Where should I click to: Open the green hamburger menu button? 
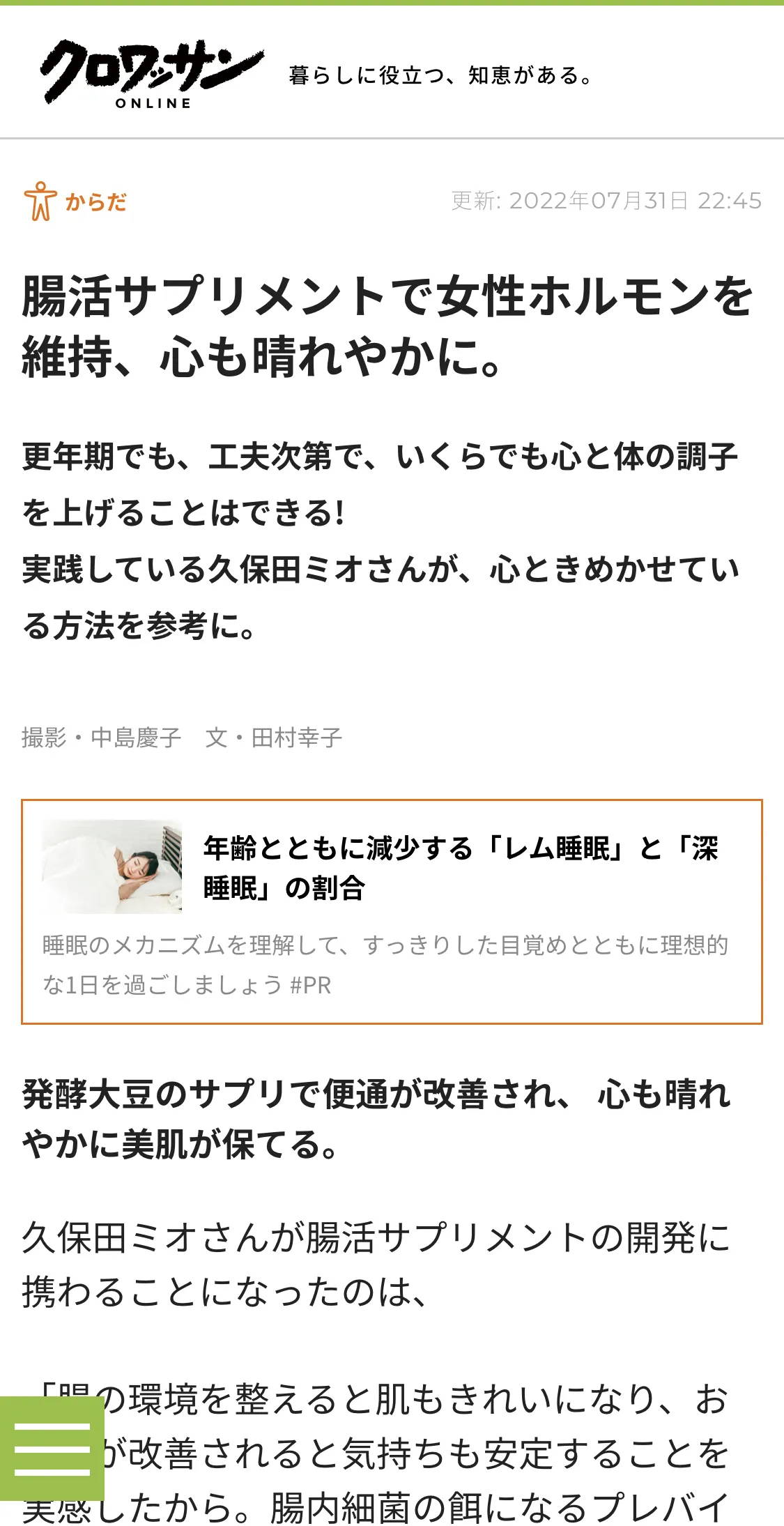pyautogui.click(x=52, y=1449)
